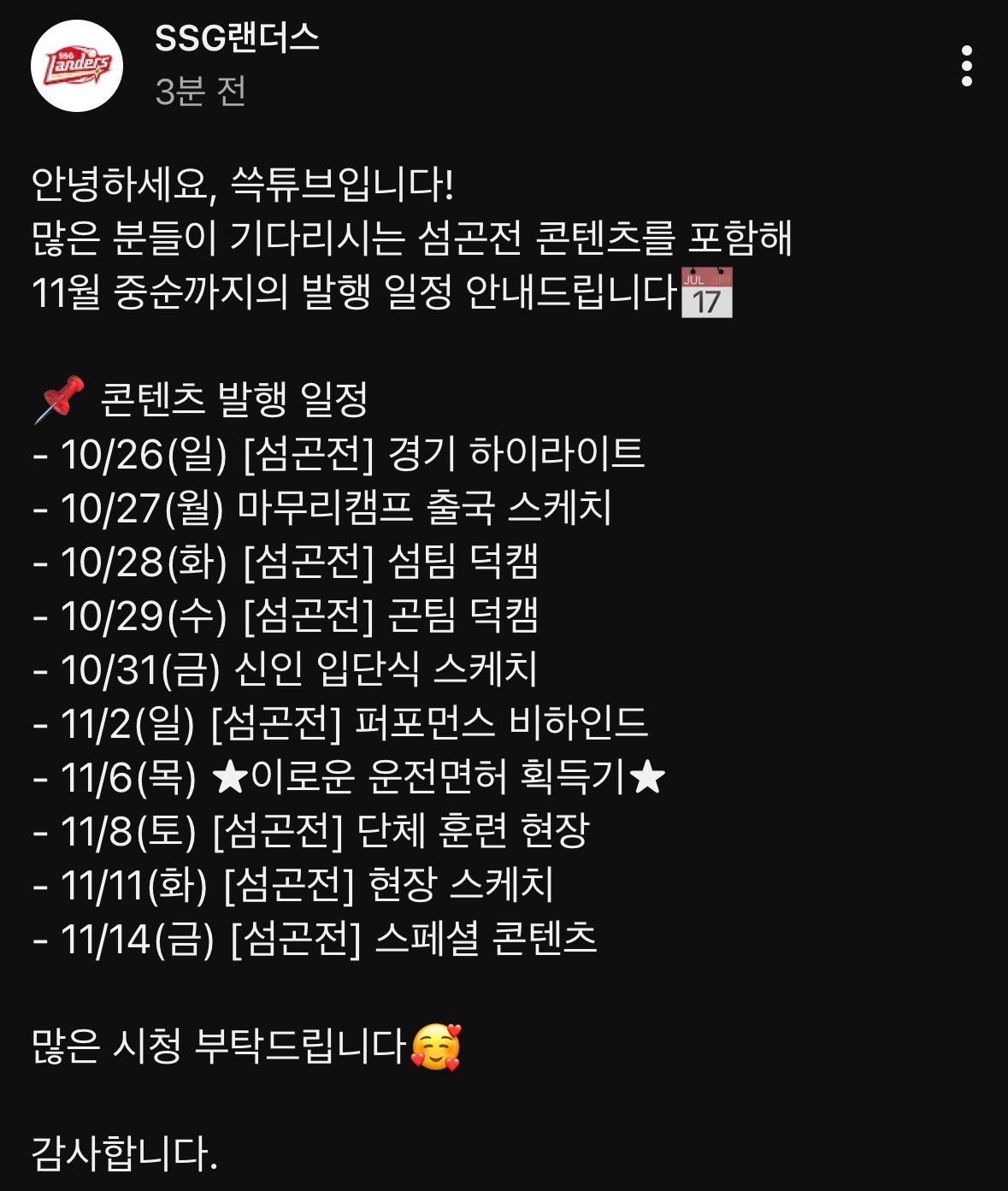Open the SSG랜더스 channel avatar
The height and width of the screenshot is (1191, 1008).
[77, 66]
